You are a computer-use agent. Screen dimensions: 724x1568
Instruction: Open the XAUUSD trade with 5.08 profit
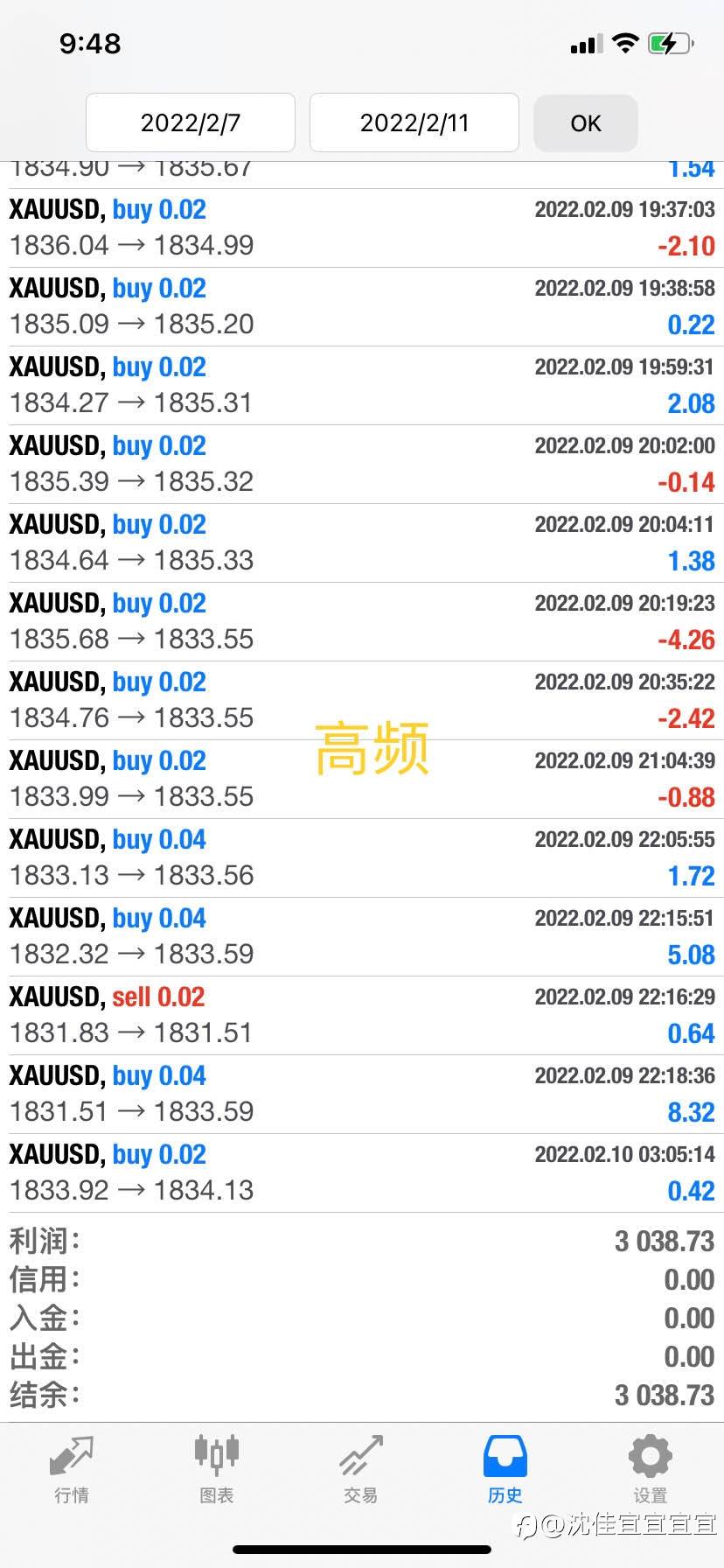click(362, 937)
